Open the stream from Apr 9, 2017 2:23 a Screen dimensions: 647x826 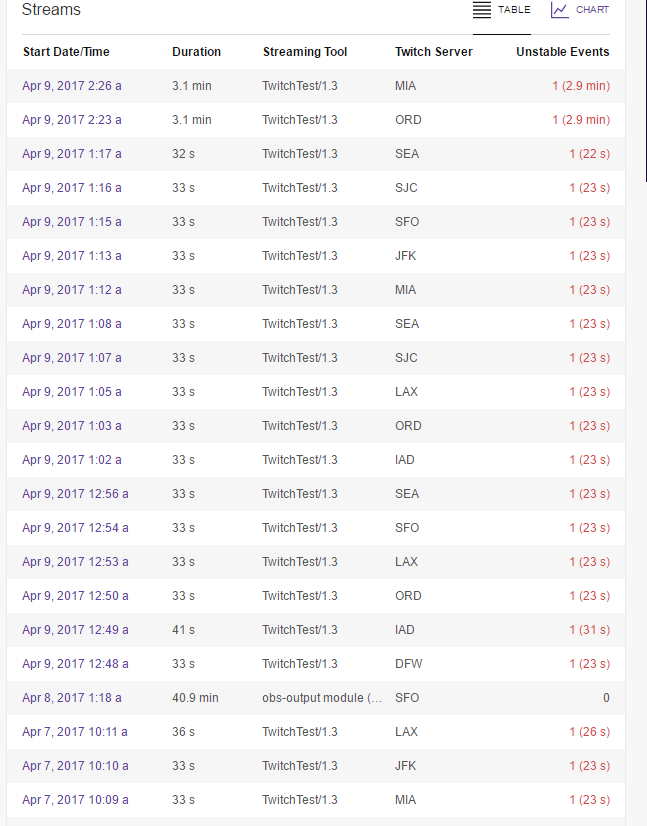coord(72,120)
